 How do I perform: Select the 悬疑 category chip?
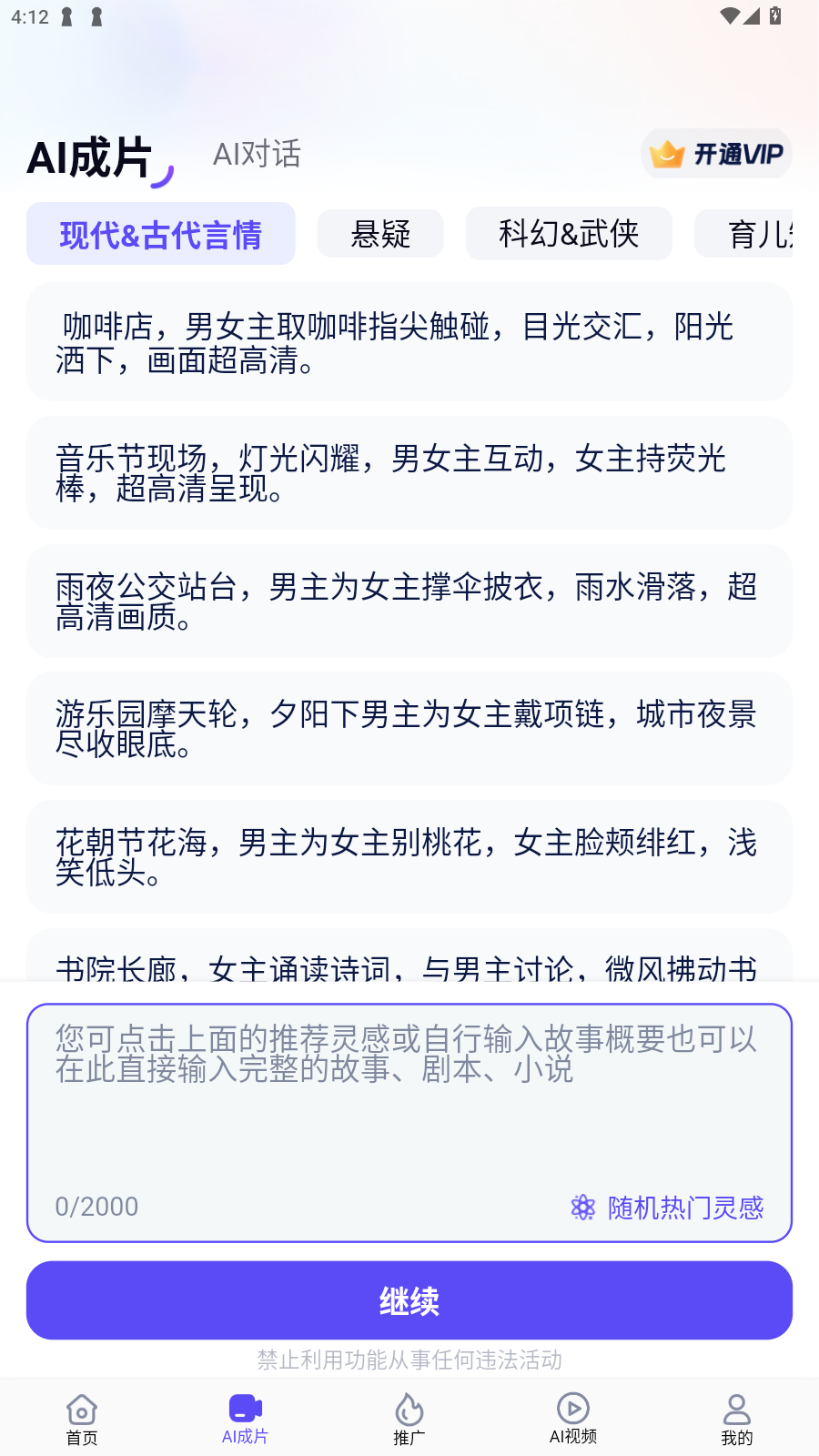380,234
